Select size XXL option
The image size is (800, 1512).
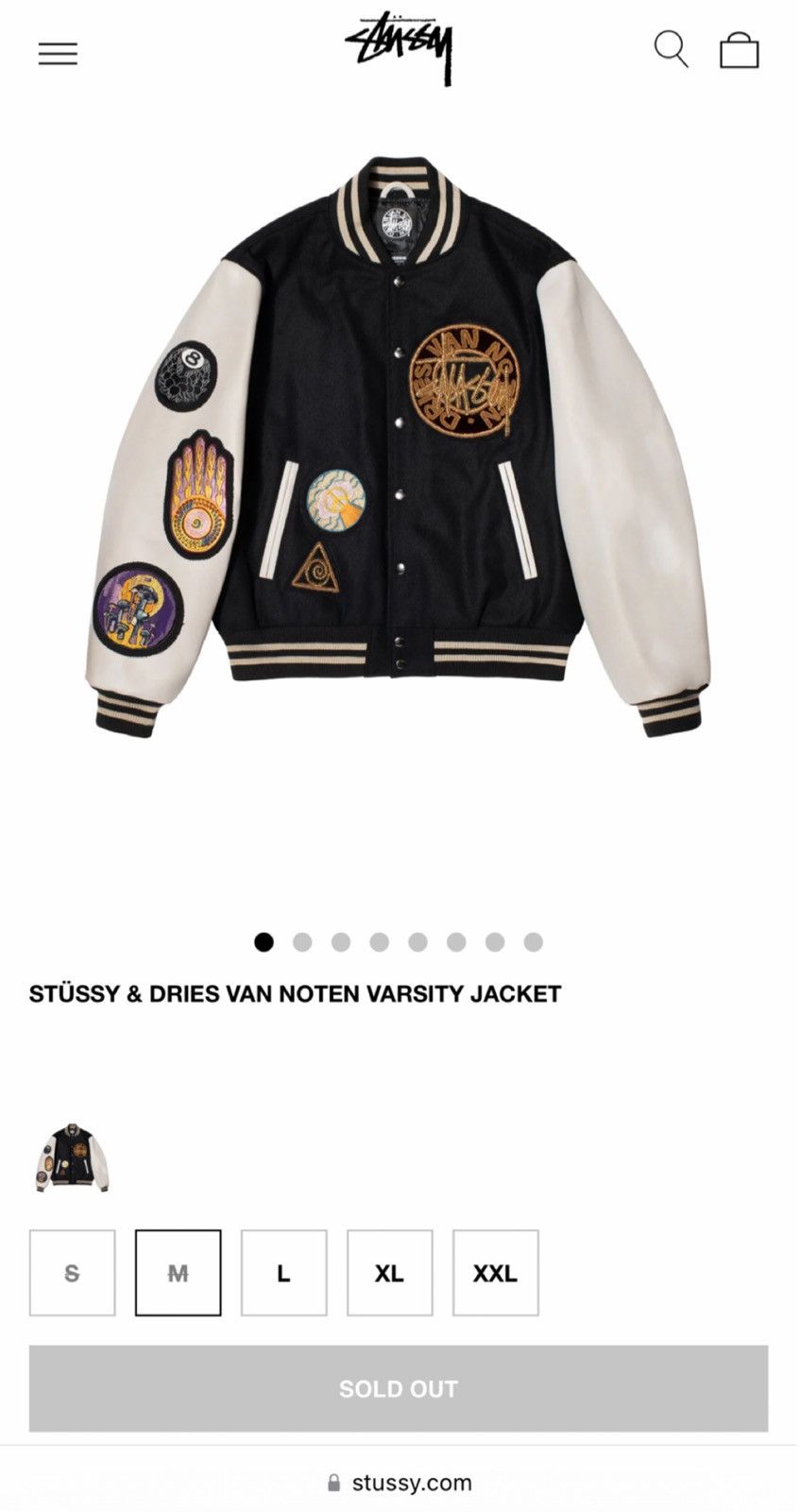click(x=496, y=1273)
